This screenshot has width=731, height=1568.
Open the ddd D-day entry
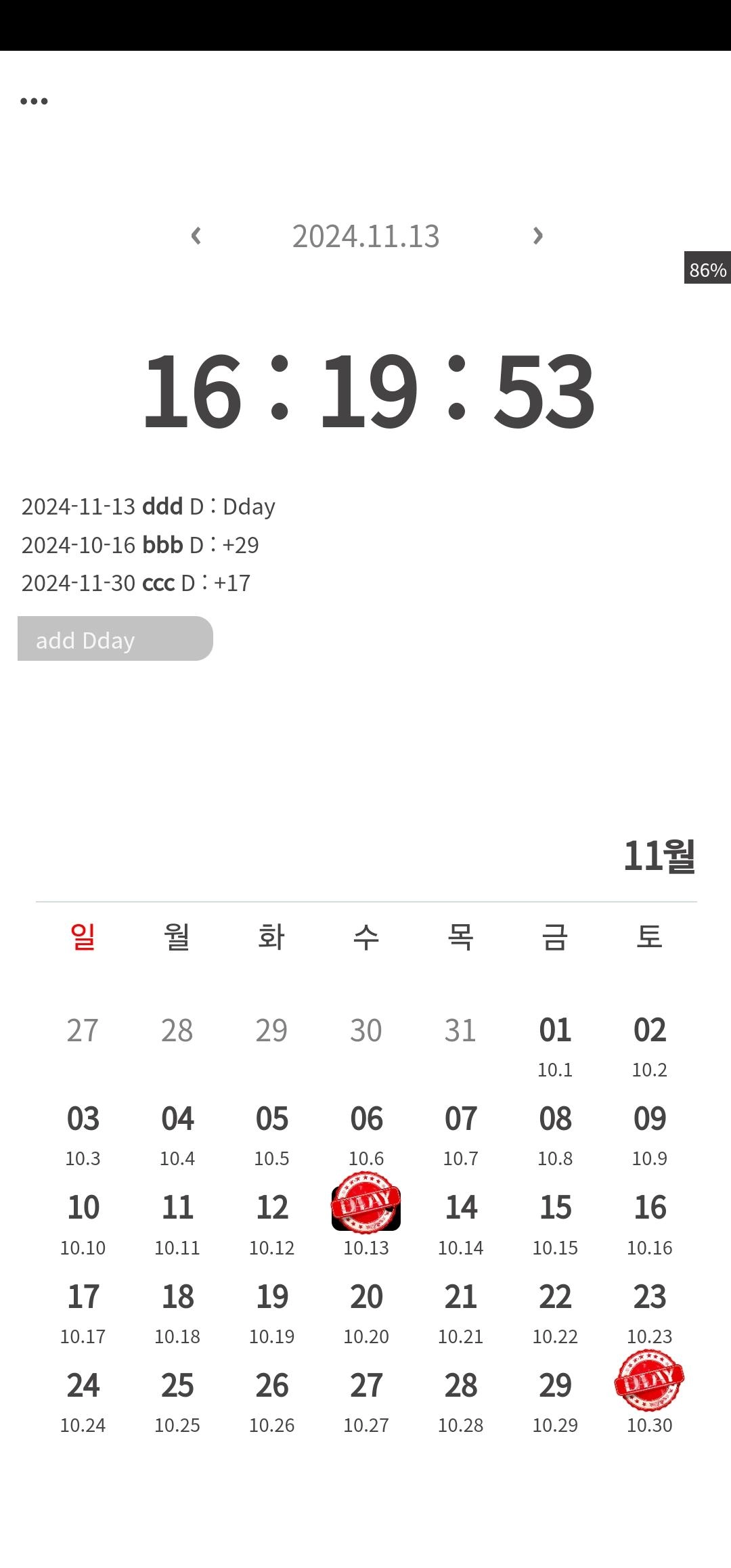148,506
